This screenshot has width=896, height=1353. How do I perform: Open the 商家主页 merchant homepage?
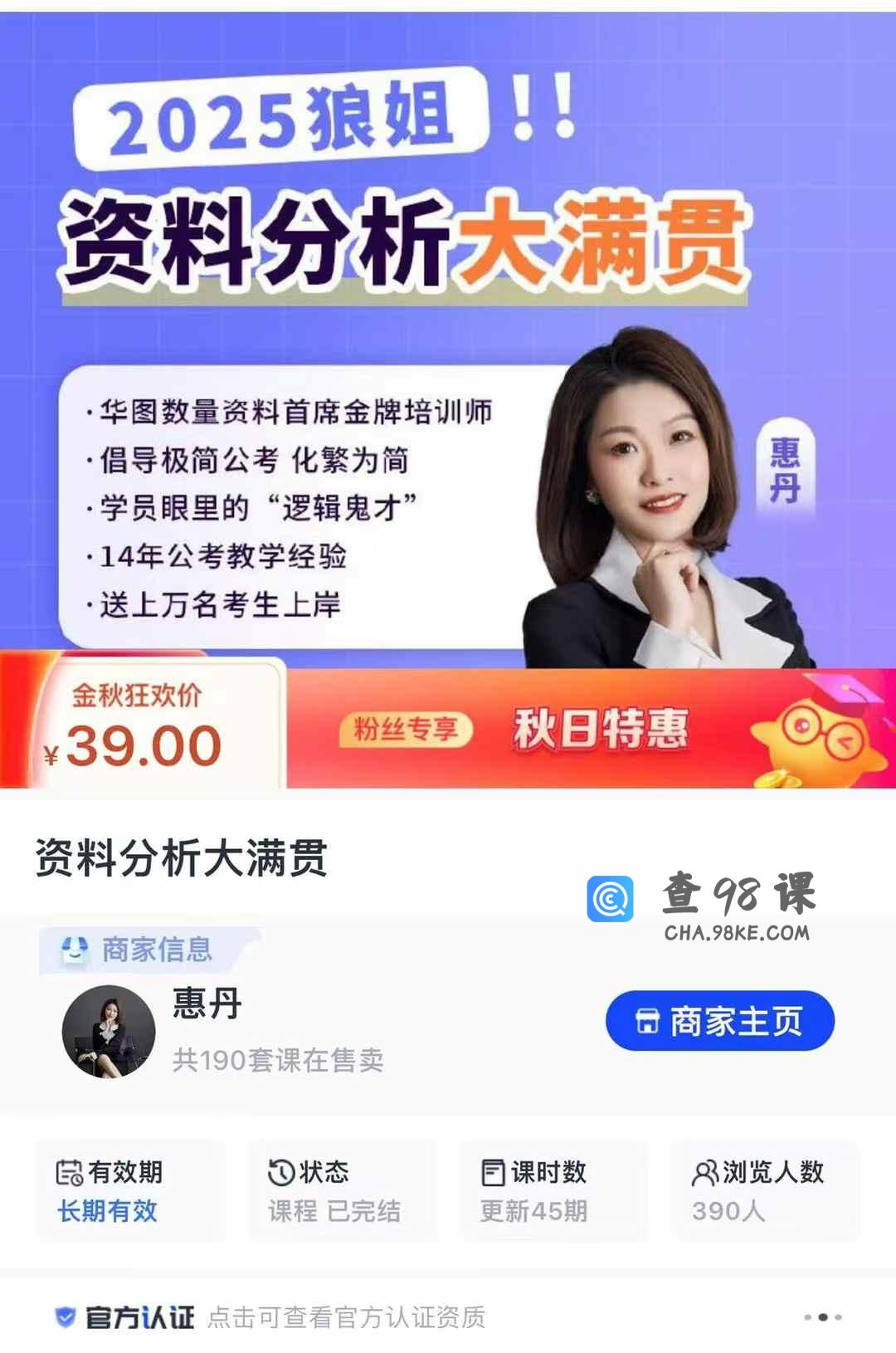(x=719, y=1021)
